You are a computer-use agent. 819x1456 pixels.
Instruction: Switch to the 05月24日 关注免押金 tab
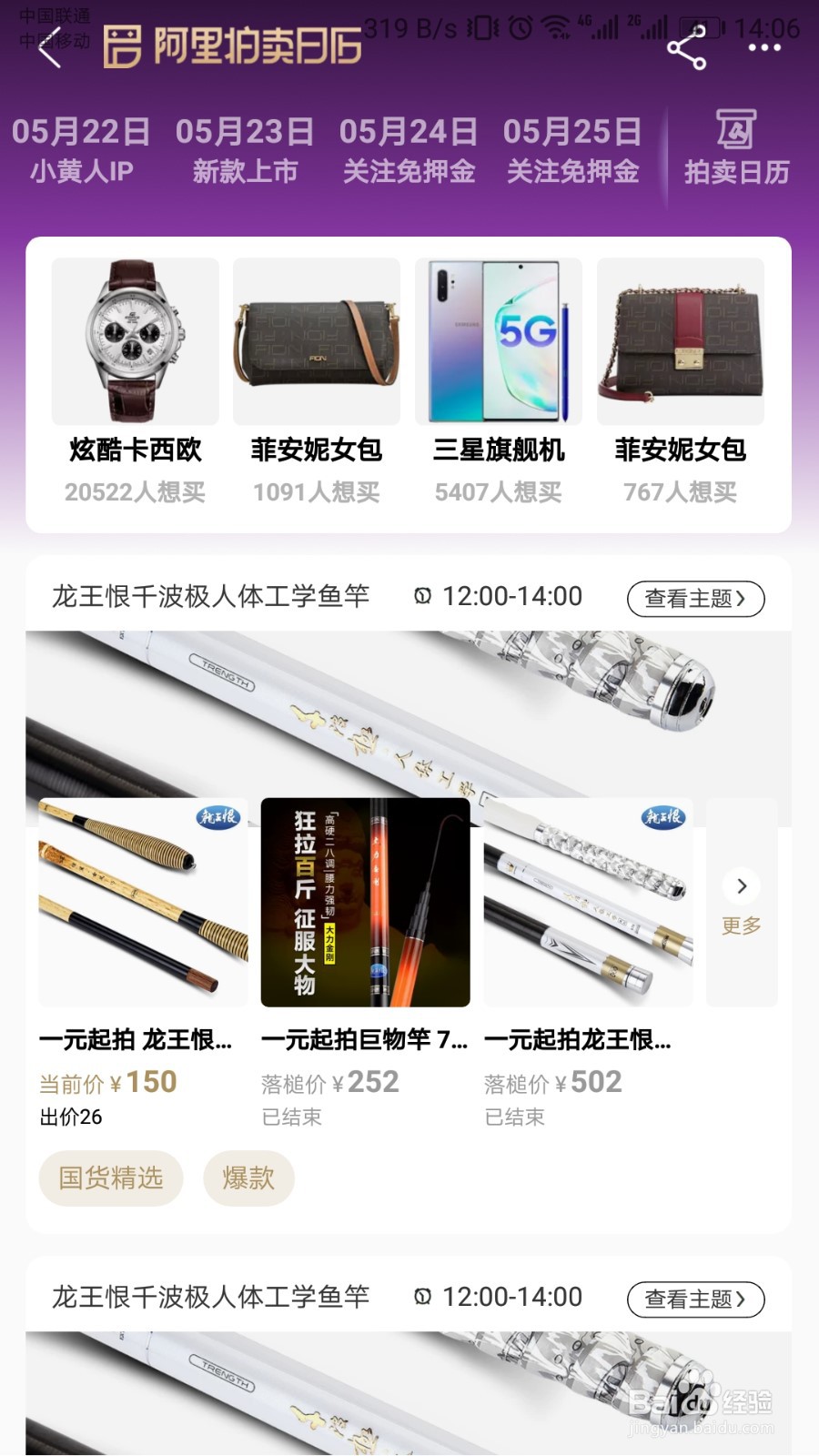pos(409,150)
